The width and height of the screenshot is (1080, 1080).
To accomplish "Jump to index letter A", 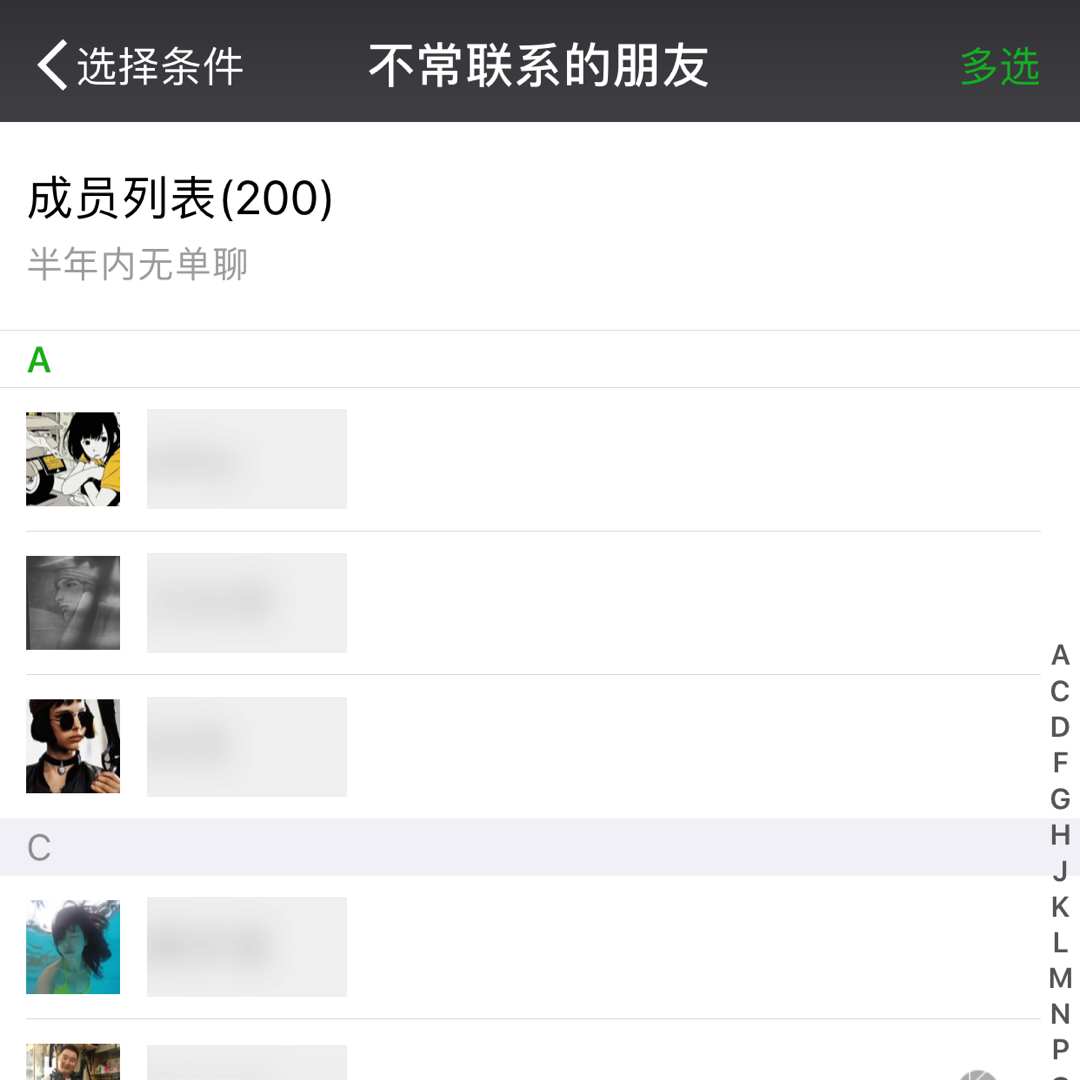I will pyautogui.click(x=1060, y=655).
